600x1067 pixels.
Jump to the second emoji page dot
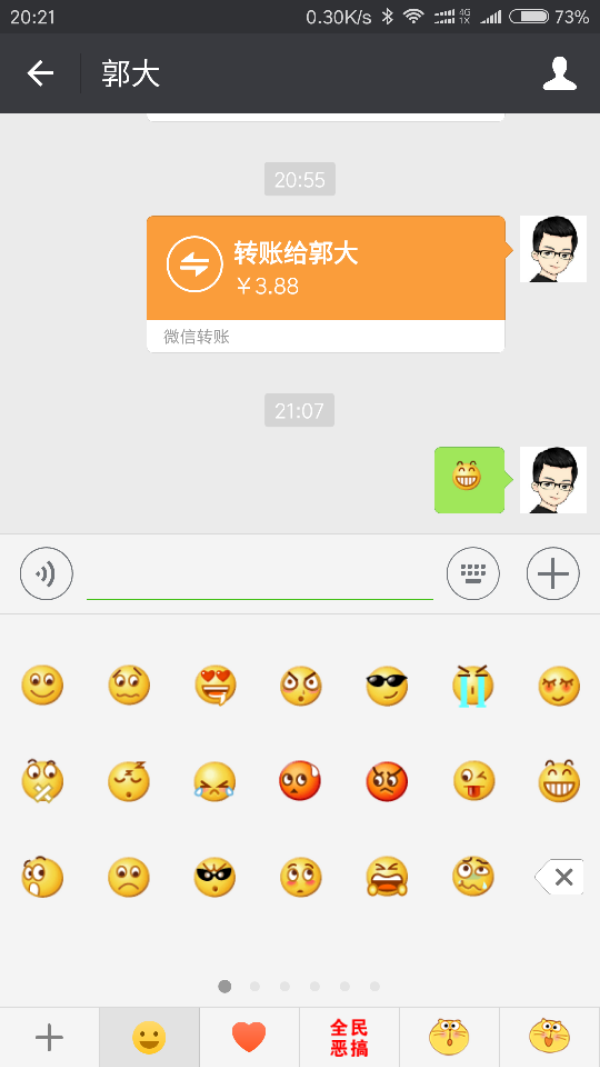[x=254, y=986]
